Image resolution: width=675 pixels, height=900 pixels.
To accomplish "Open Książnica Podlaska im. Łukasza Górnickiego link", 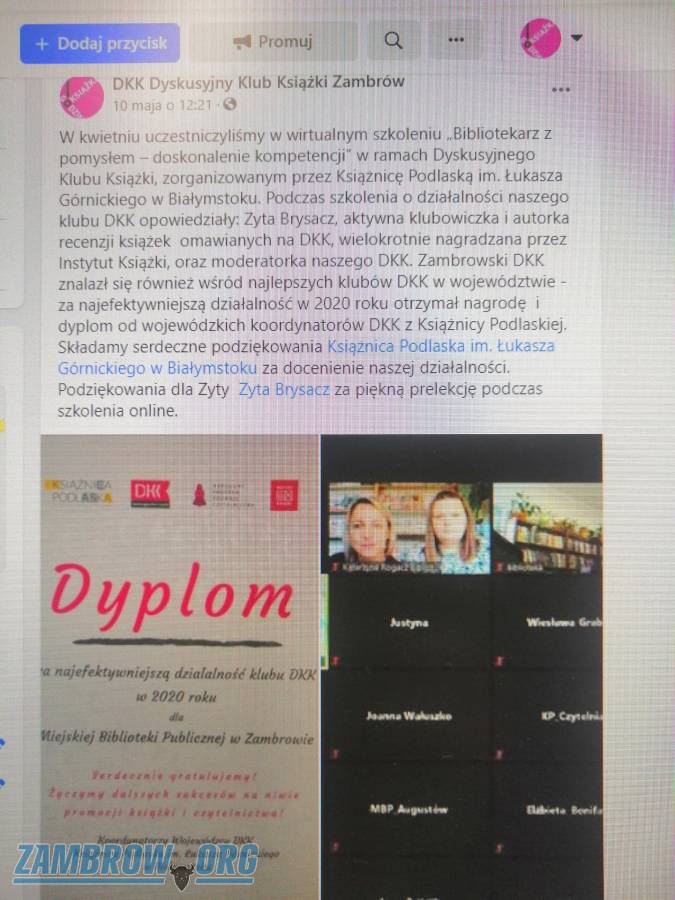I will [441, 346].
